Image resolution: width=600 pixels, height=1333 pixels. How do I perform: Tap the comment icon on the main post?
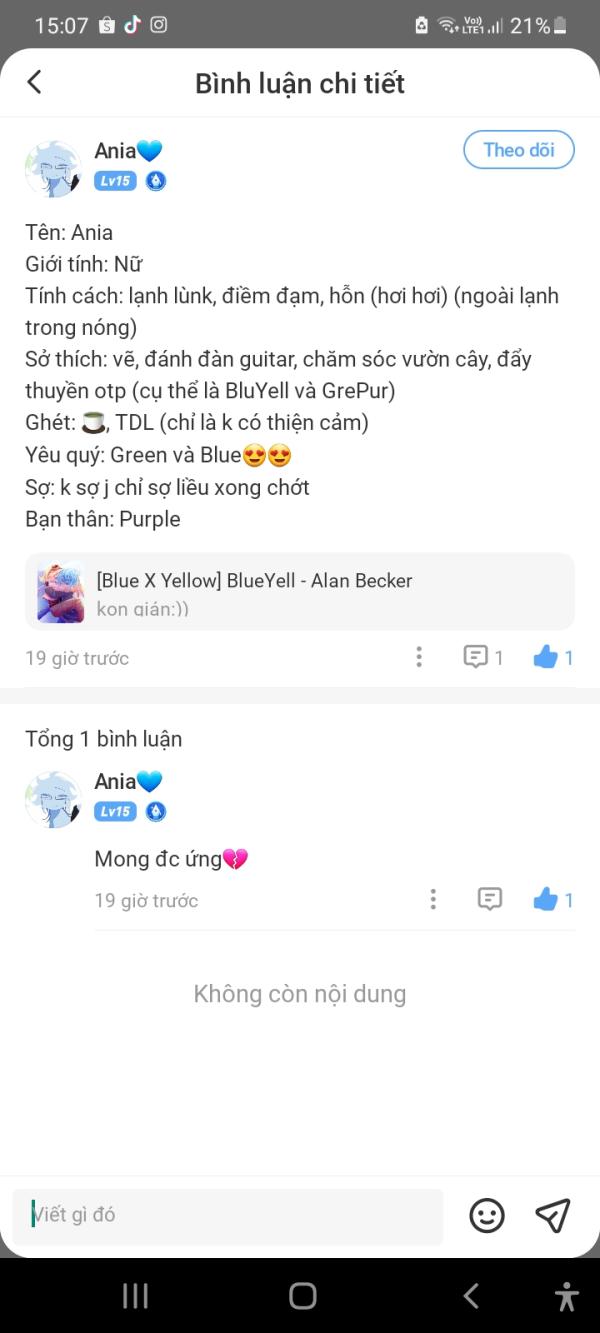475,657
